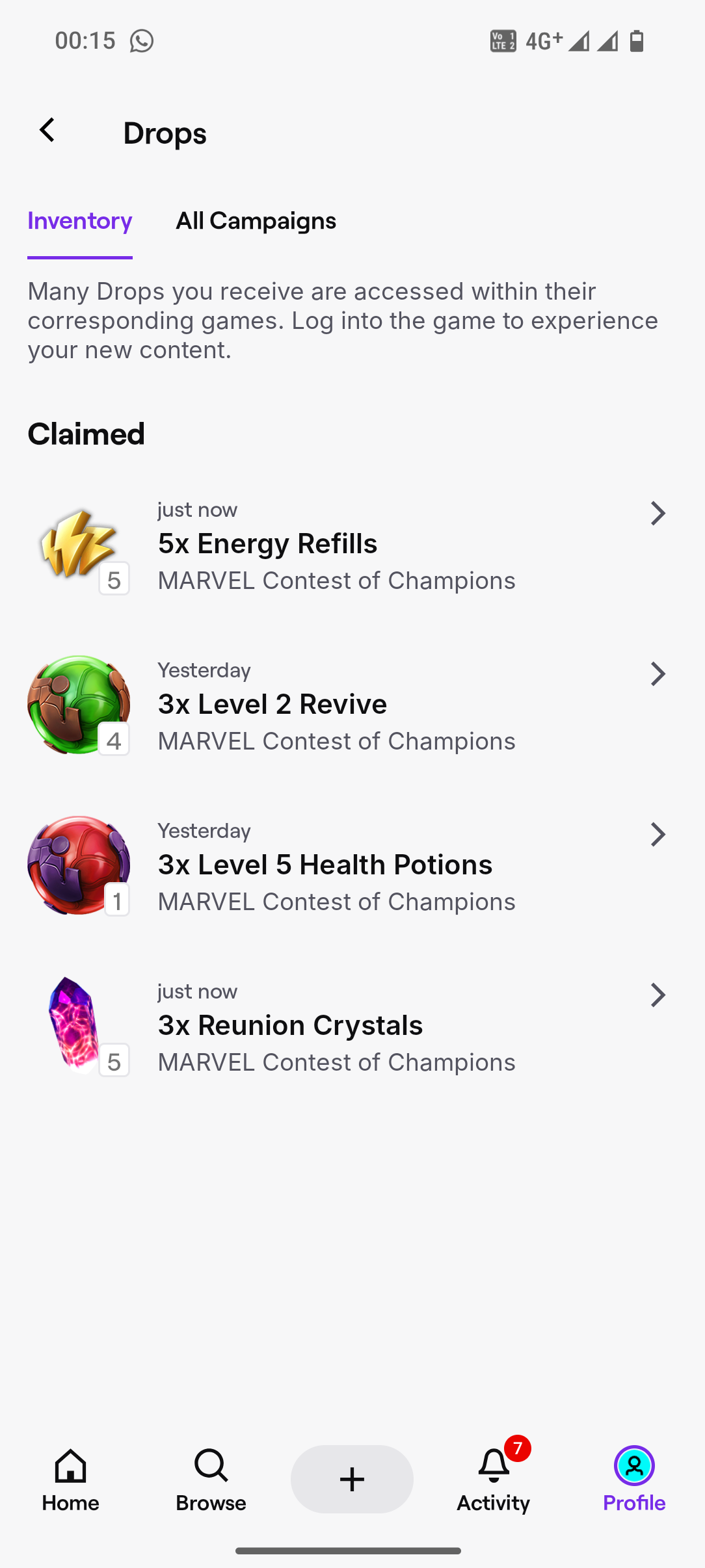
Task: Open 3x Level 5 Health Potions details
Action: click(x=351, y=866)
